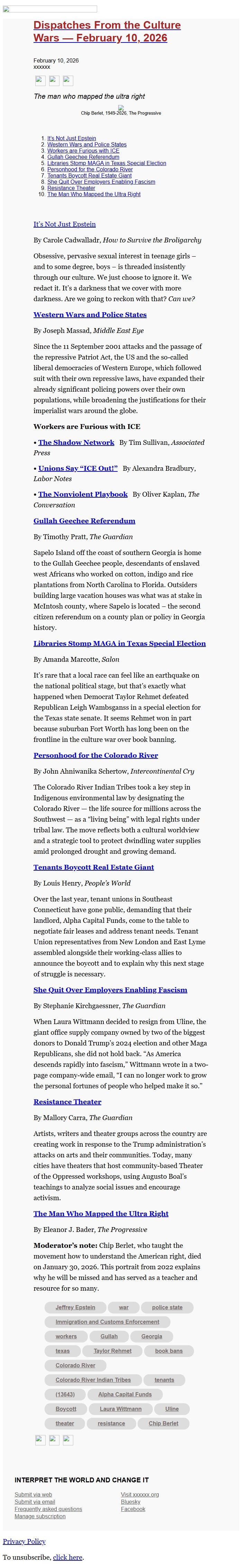
Task: Read The Shadow Network article
Action: 76,442
